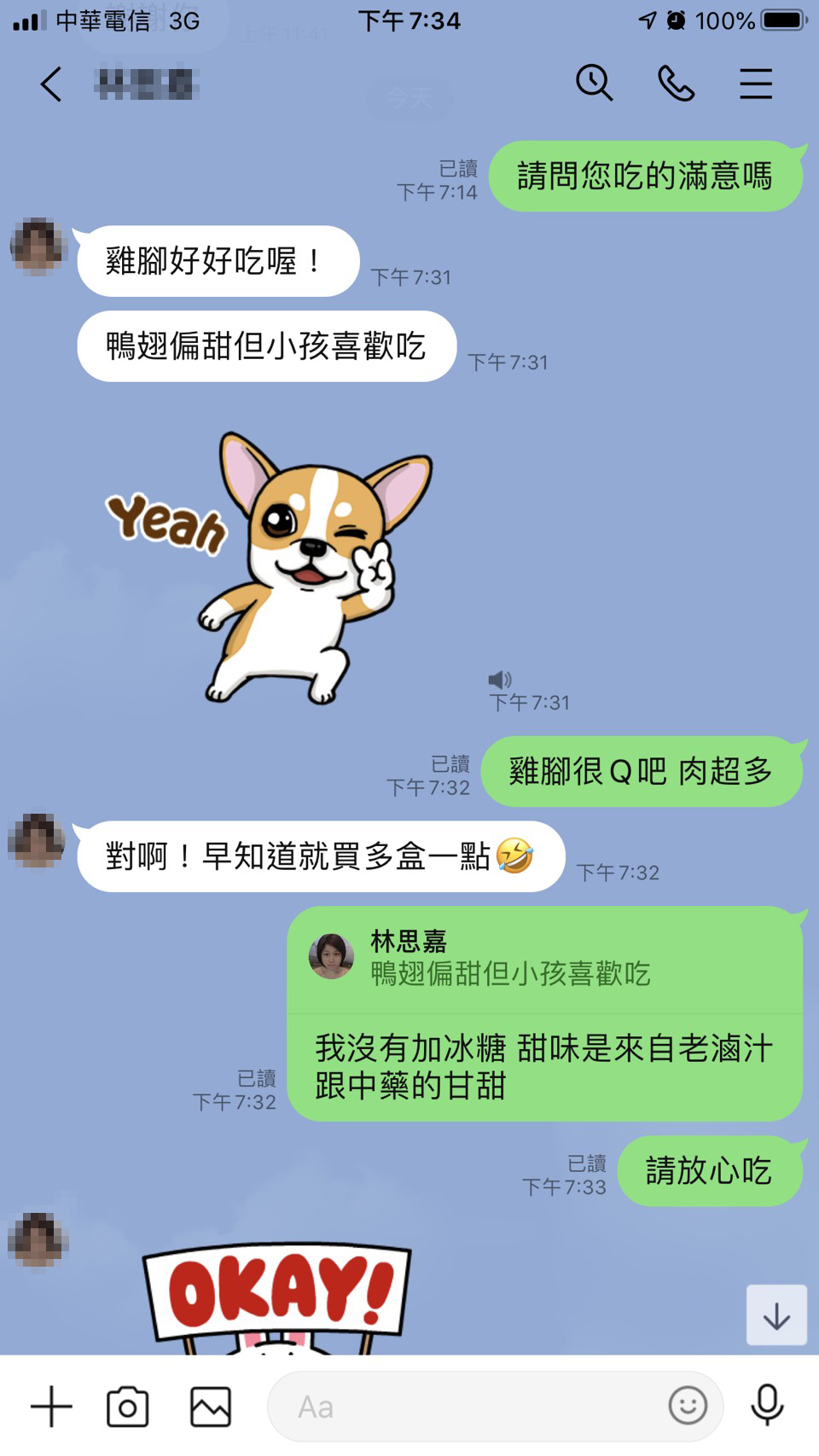Viewport: 819px width, 1456px height.
Task: Go back to the chat list
Action: 51,84
